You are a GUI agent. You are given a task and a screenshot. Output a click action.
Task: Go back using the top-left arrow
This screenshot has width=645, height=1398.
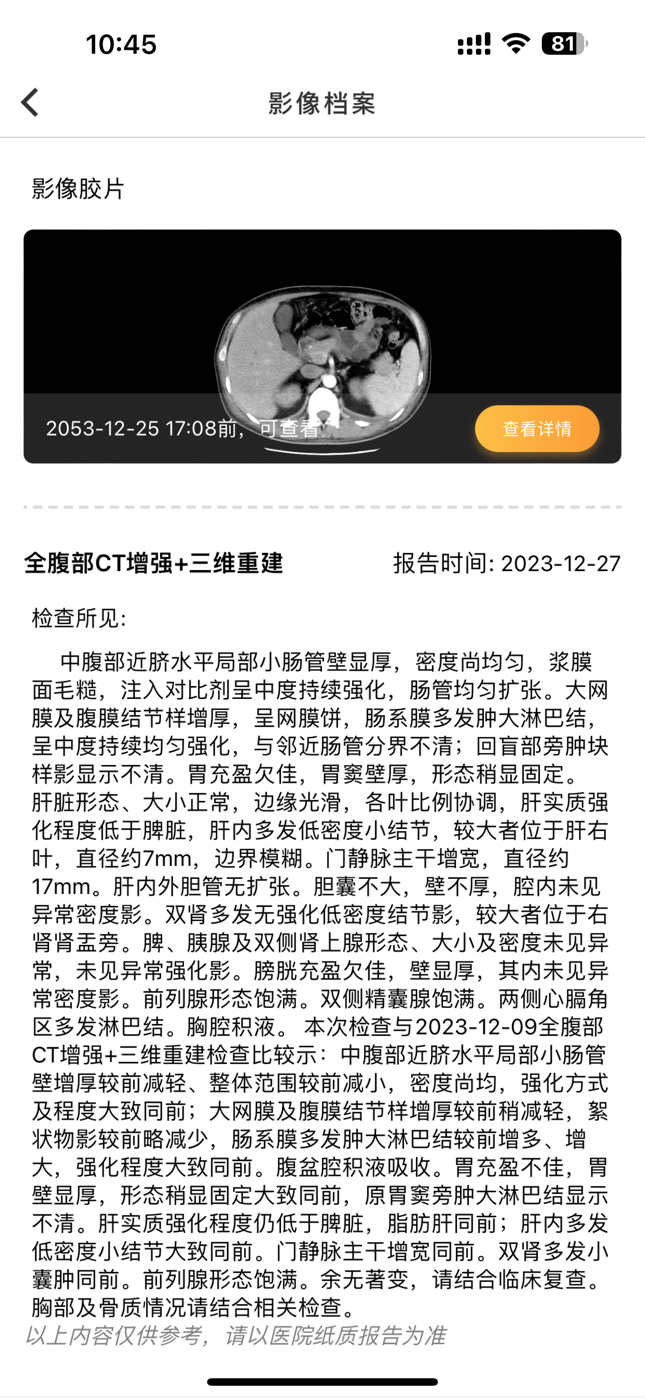[x=30, y=102]
